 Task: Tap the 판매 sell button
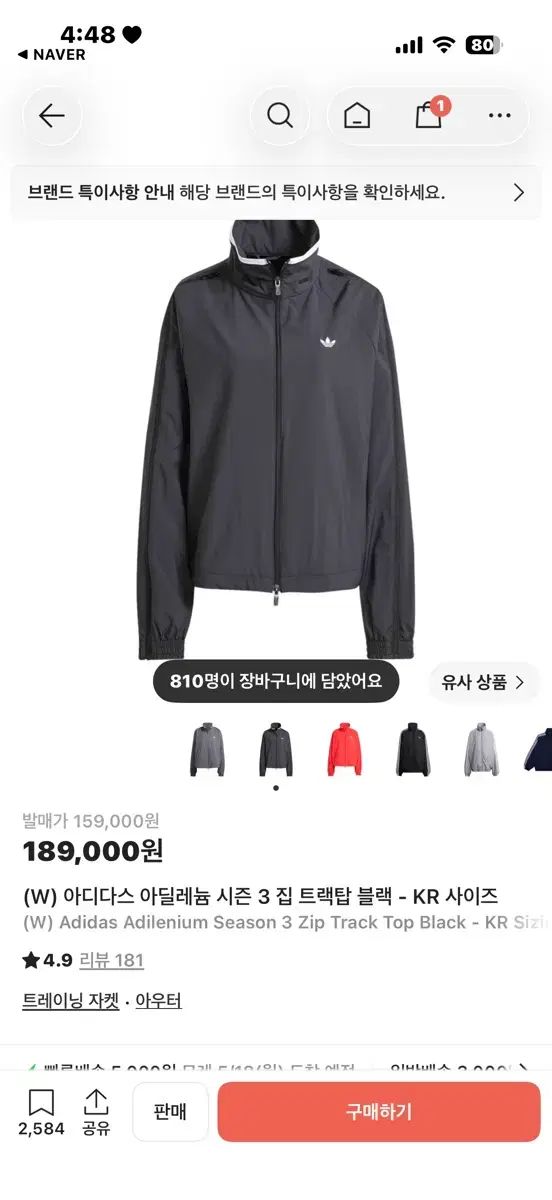pos(171,1112)
